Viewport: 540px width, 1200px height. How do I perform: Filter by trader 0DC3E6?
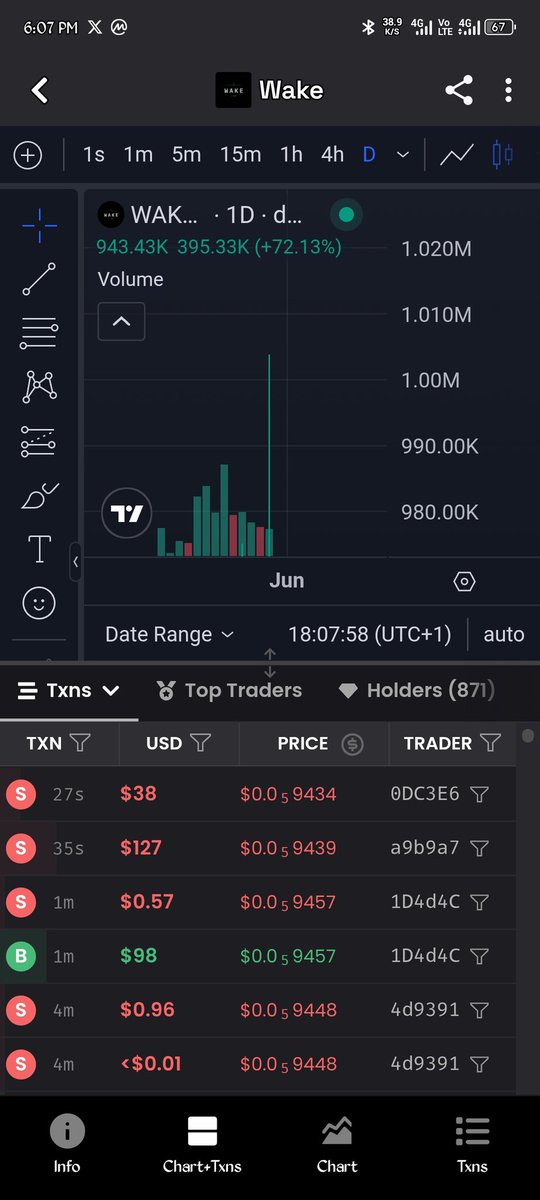coord(479,794)
